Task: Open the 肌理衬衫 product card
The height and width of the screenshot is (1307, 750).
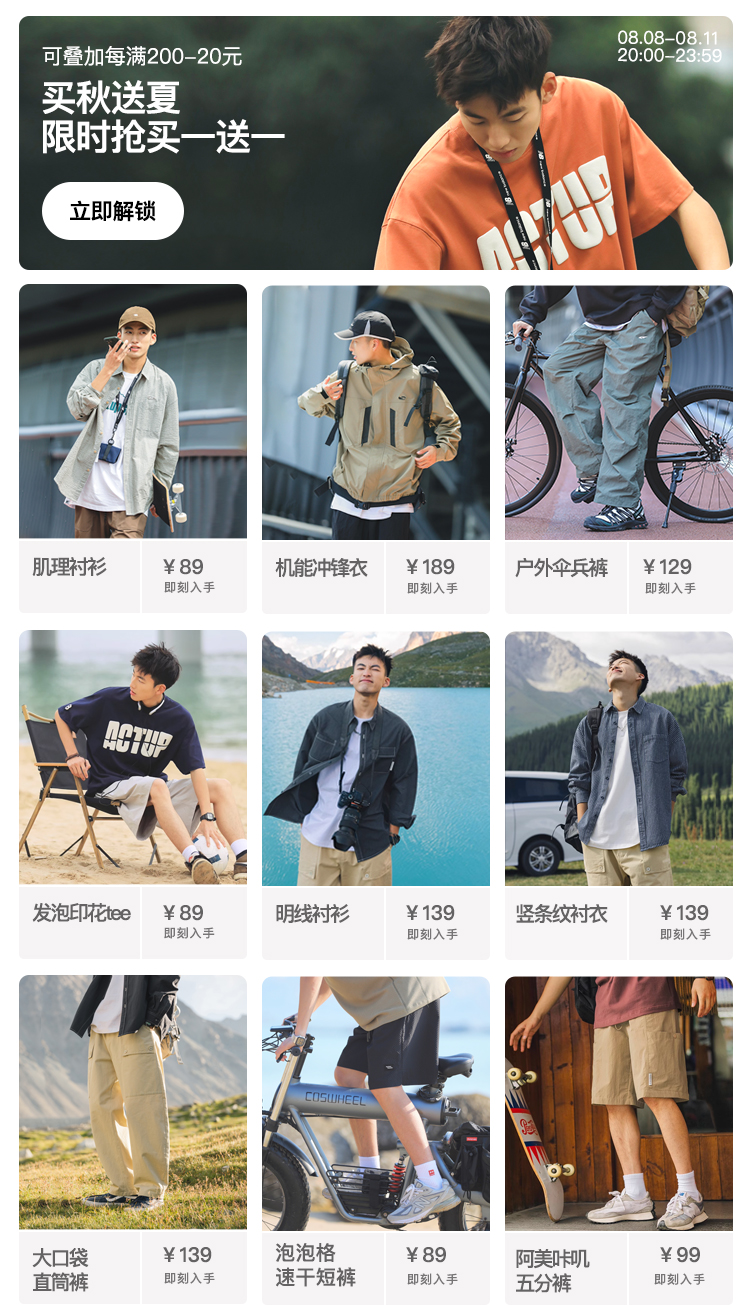Action: click(133, 449)
